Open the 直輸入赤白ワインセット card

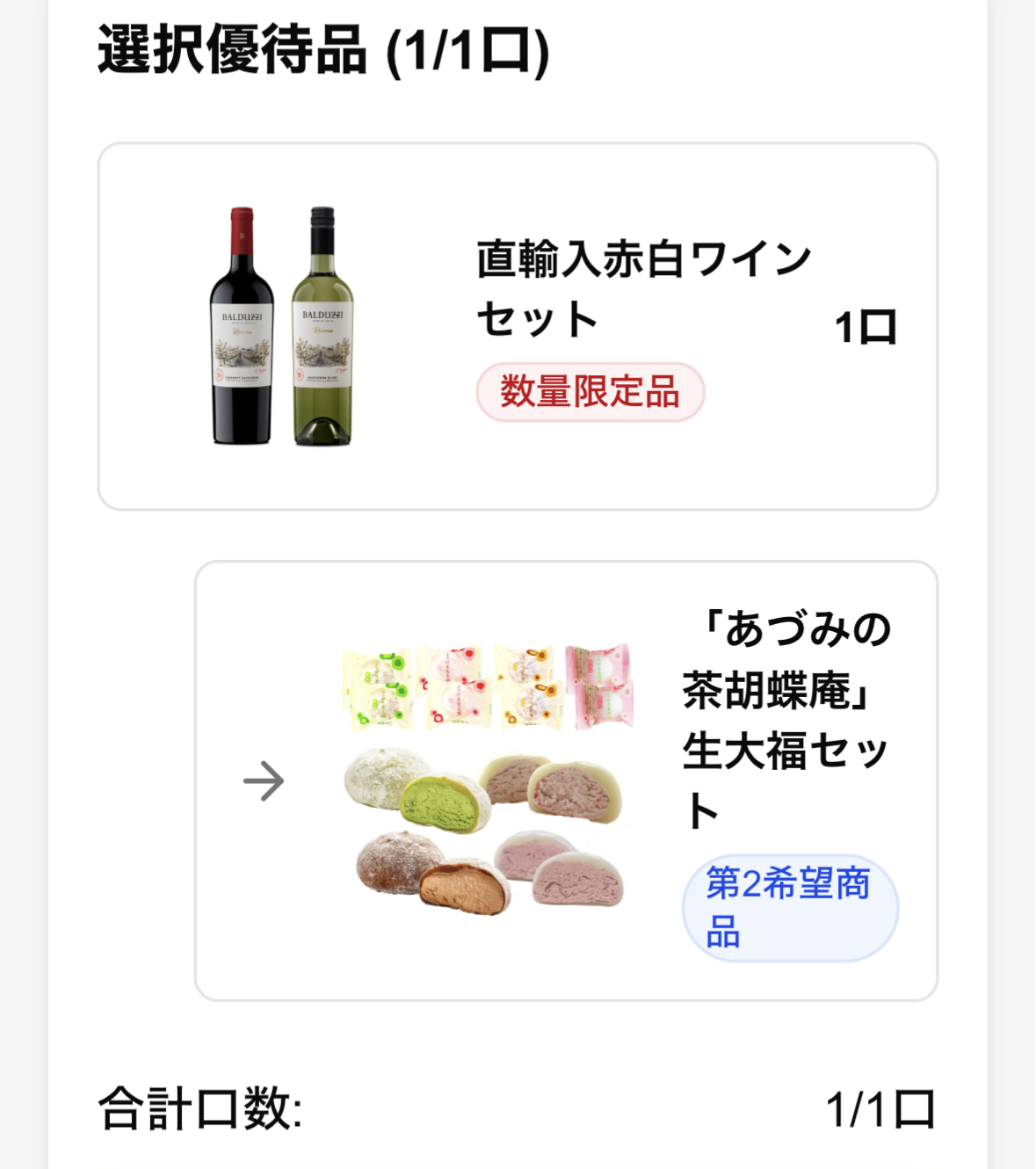click(518, 326)
